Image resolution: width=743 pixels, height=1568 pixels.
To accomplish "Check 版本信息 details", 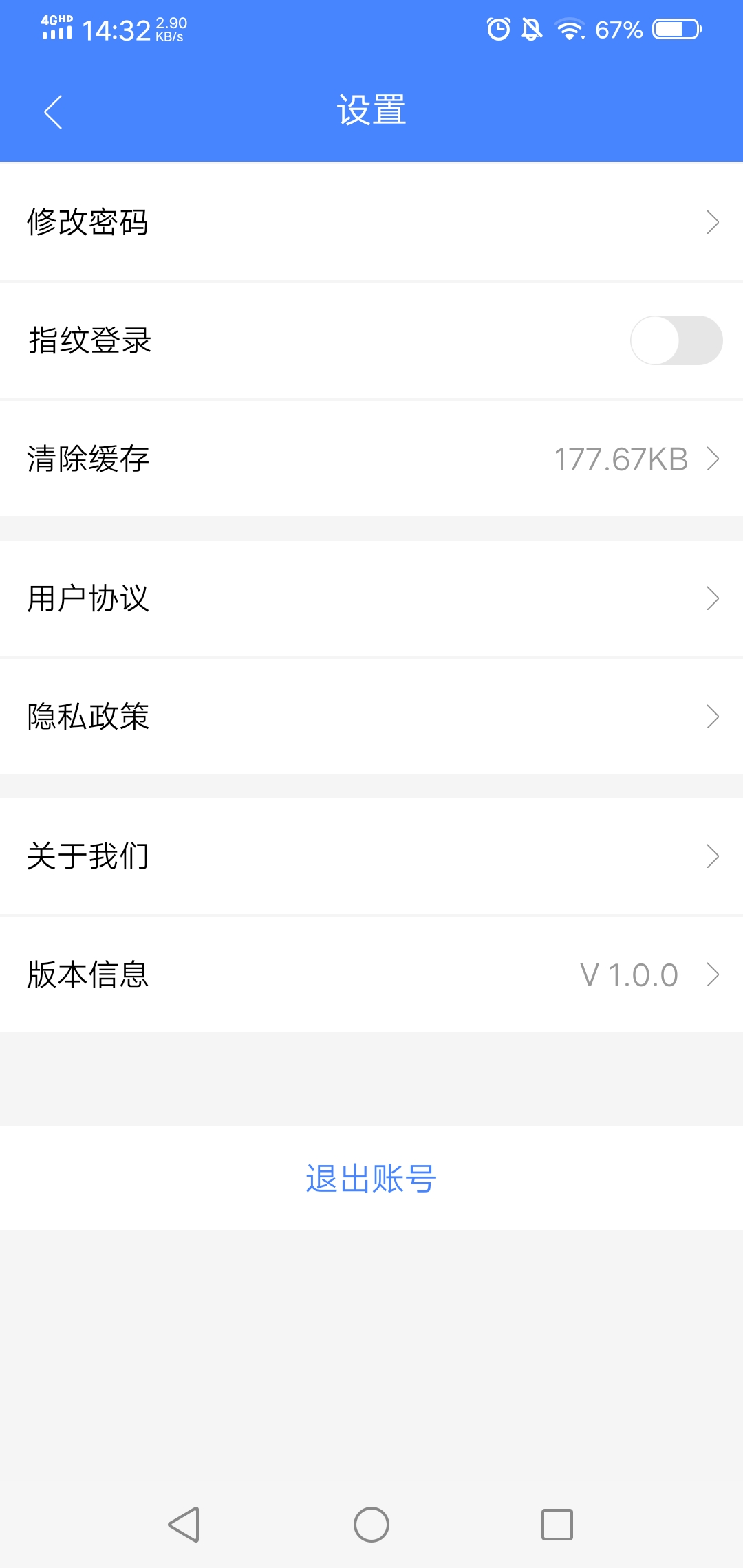I will coord(371,974).
